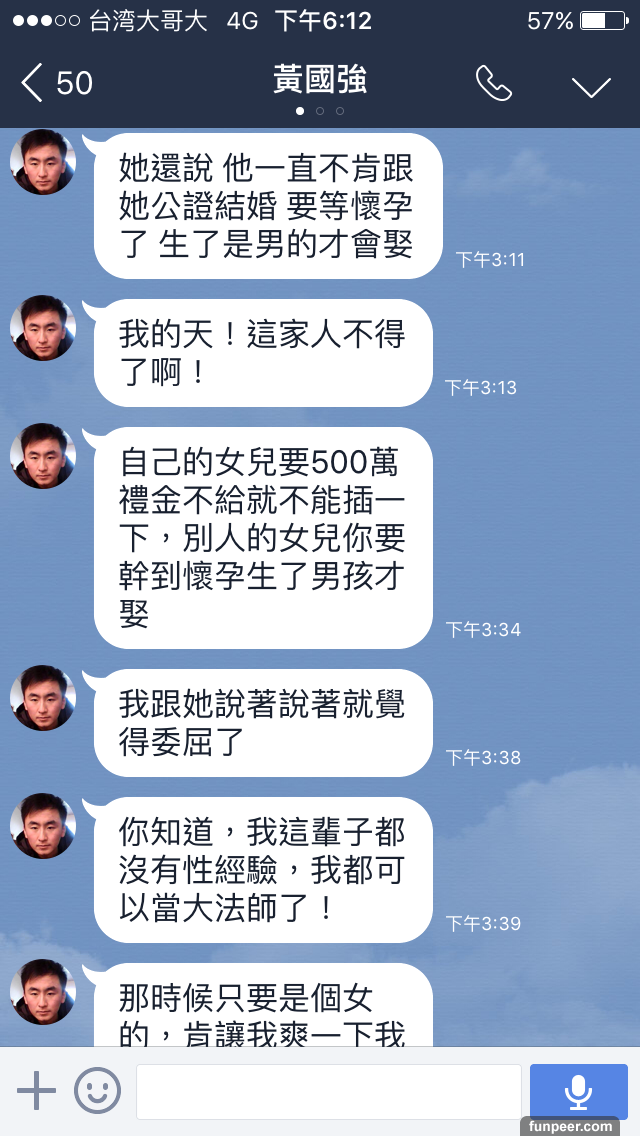Focus the message text field

328,1091
